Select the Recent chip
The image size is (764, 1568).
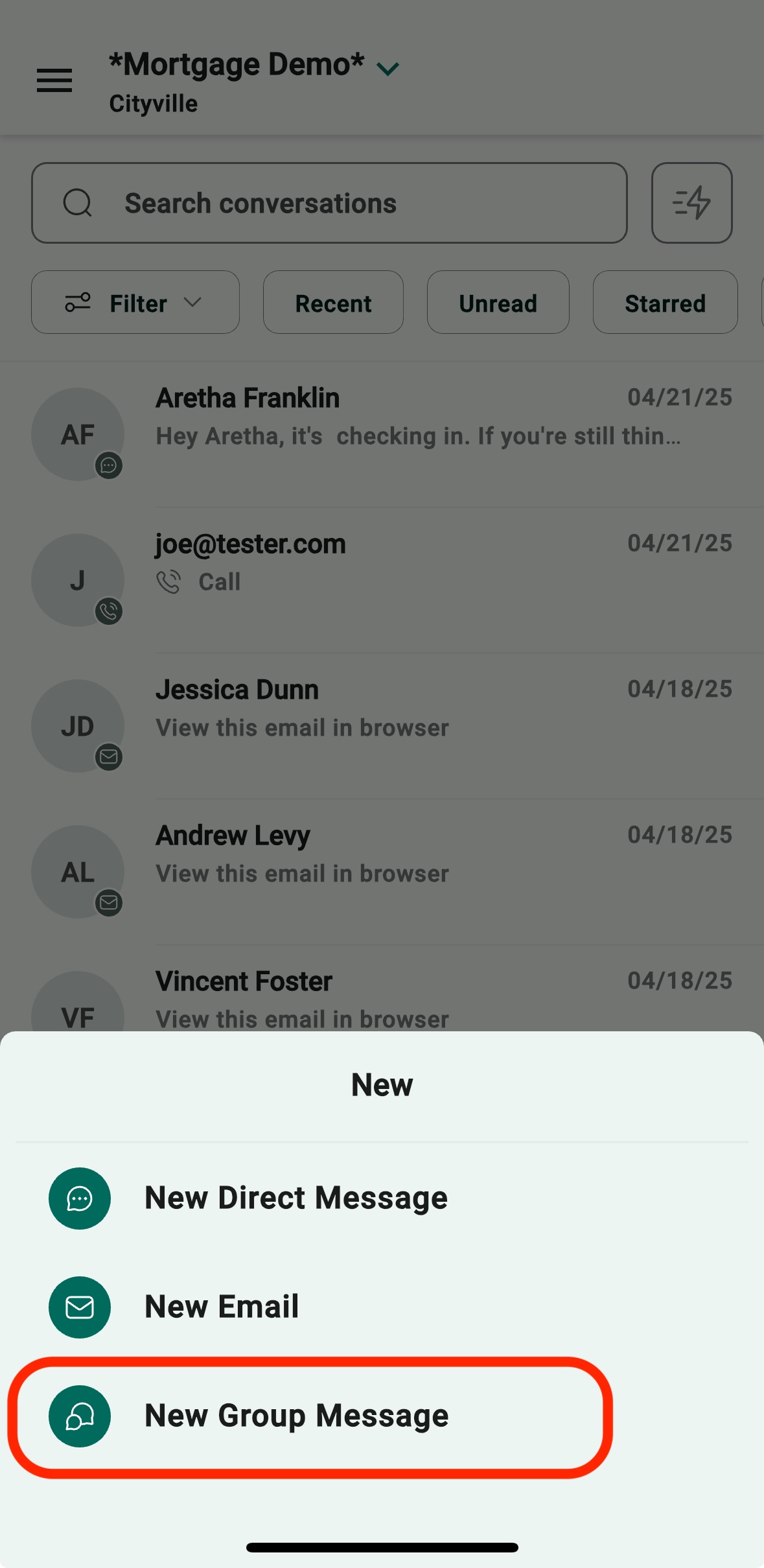click(333, 303)
